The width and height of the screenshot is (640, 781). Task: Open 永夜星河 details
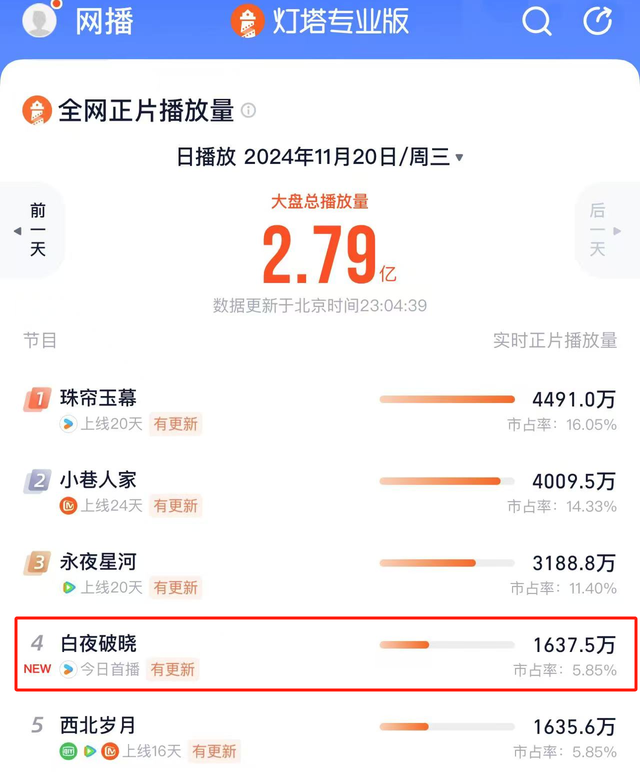point(98,562)
